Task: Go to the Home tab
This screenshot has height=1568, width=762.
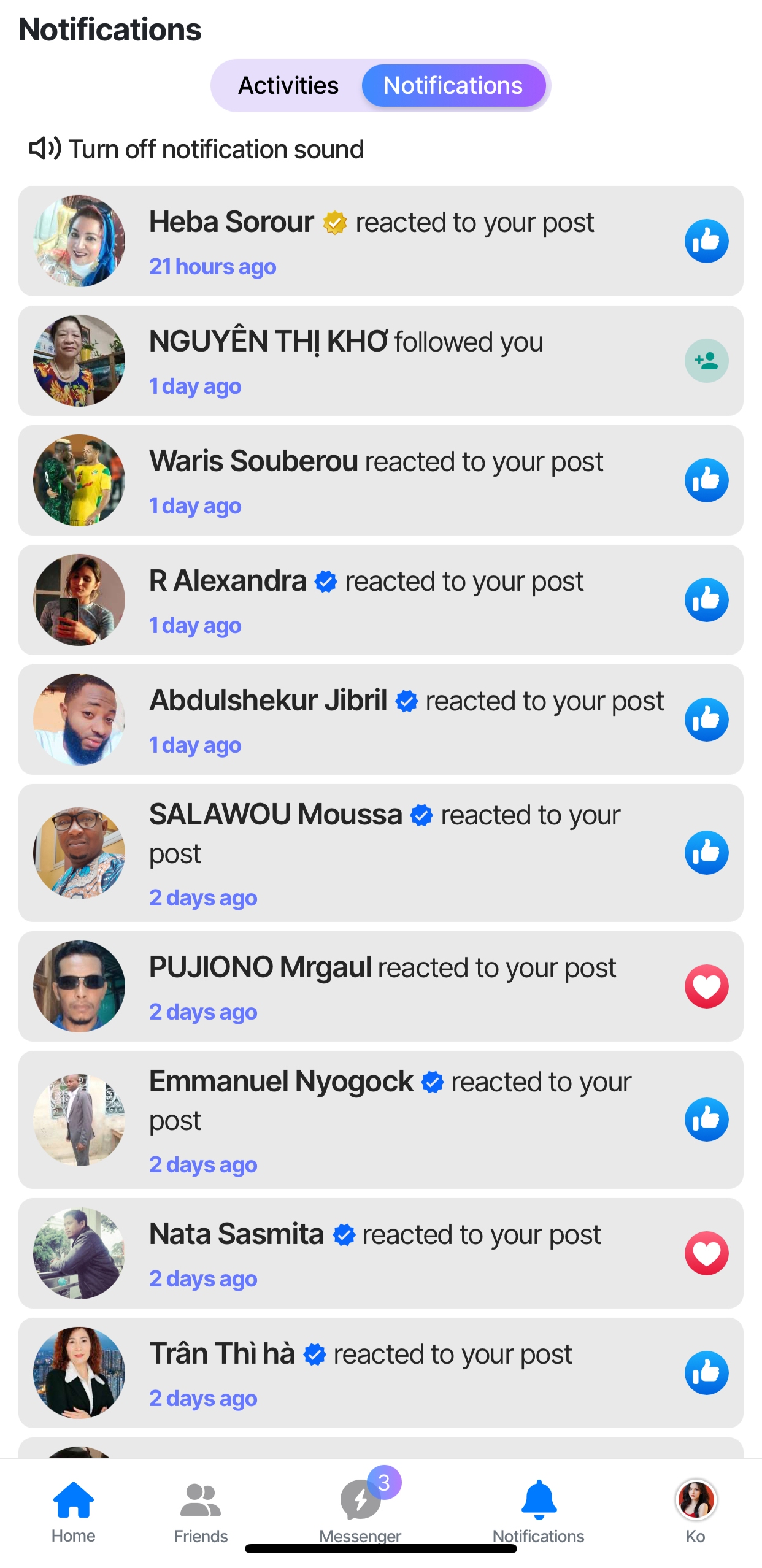Action: [x=74, y=1511]
